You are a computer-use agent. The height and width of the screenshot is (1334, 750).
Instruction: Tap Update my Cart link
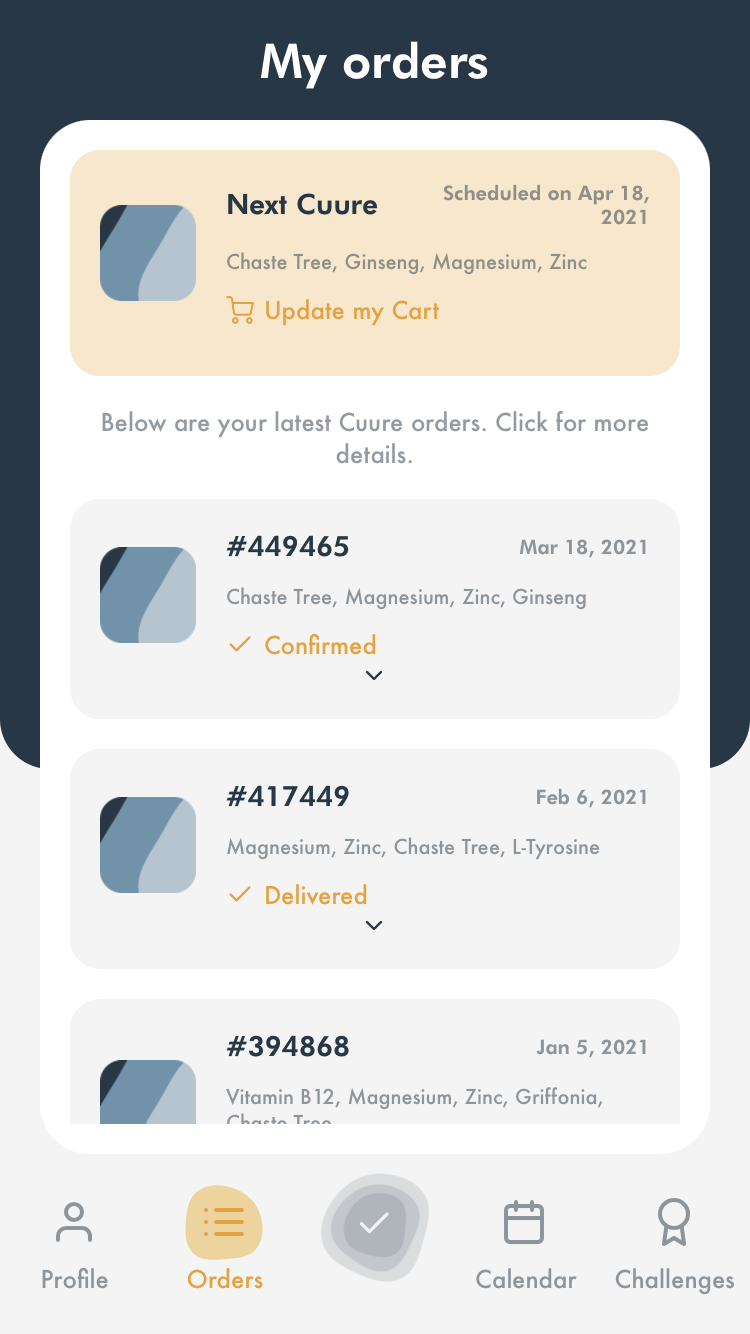coord(333,311)
